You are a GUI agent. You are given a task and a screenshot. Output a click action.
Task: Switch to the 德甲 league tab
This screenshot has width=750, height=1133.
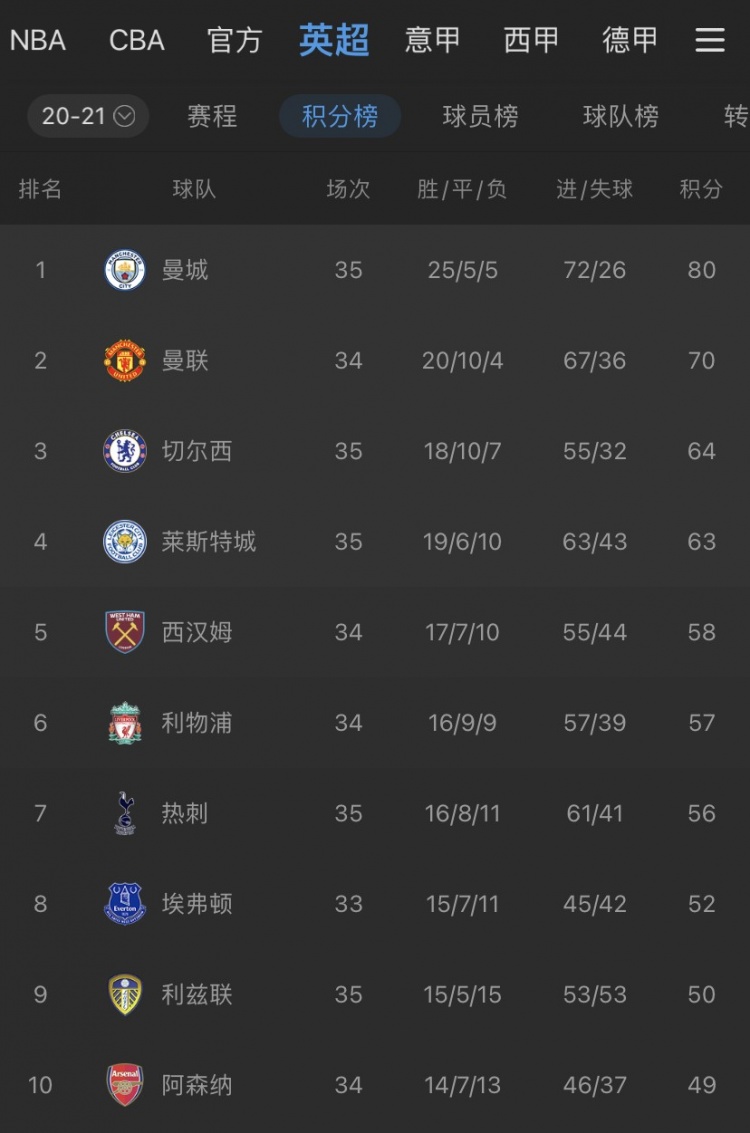(630, 40)
